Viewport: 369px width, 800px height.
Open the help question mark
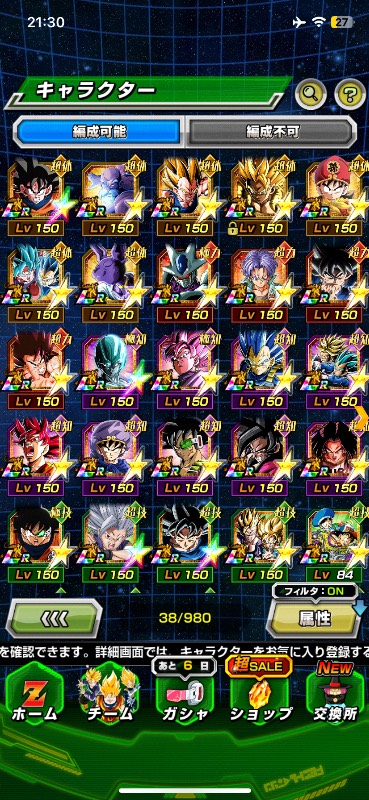click(x=350, y=93)
